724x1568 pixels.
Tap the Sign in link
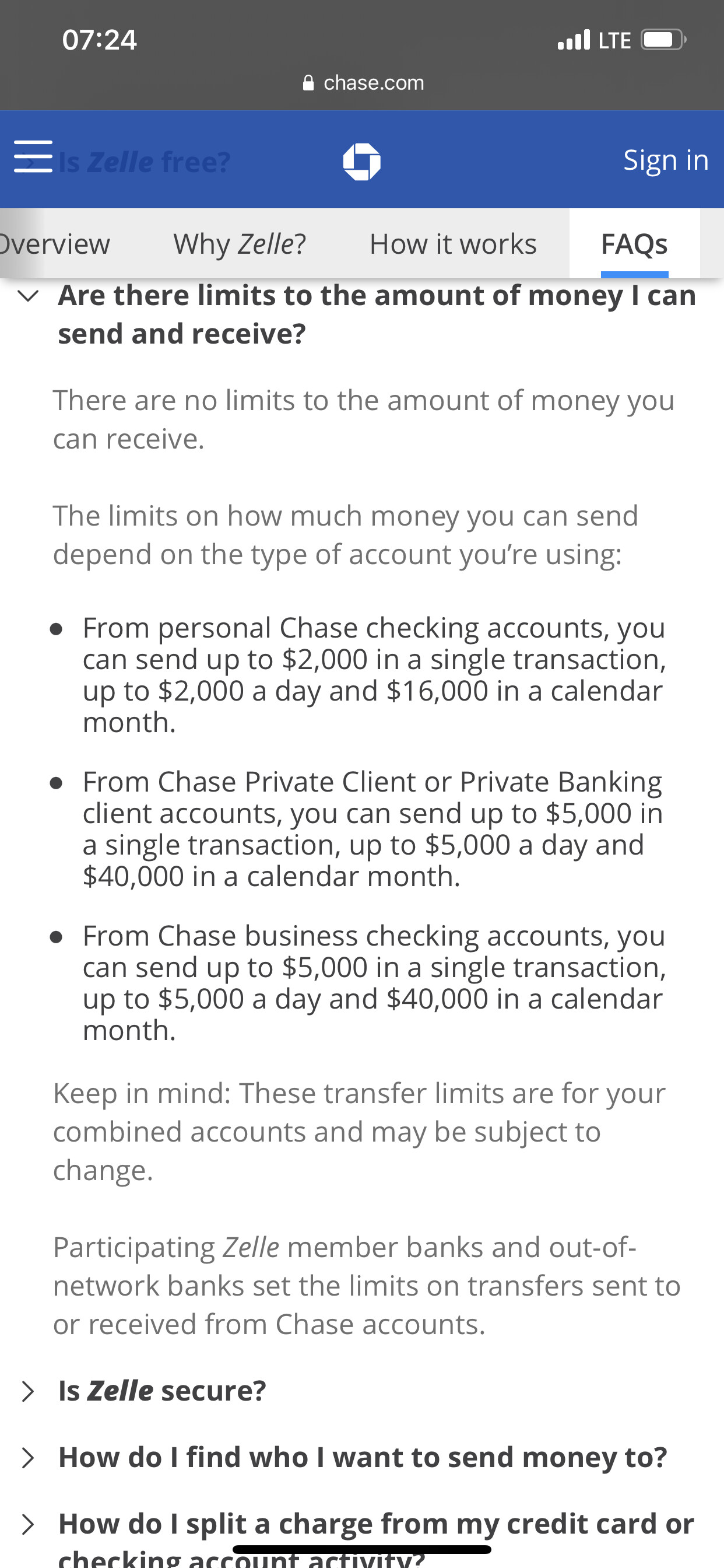(665, 160)
